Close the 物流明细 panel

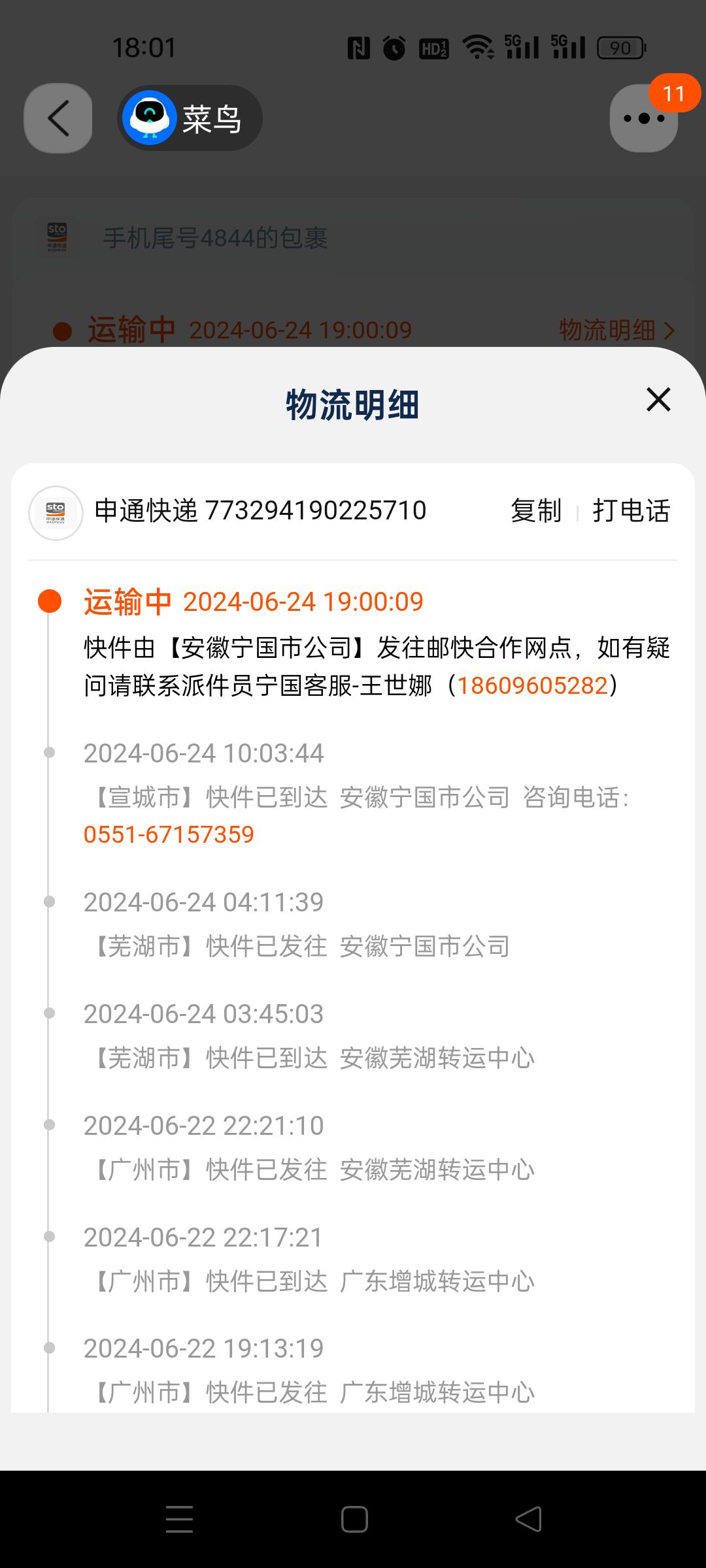(658, 399)
